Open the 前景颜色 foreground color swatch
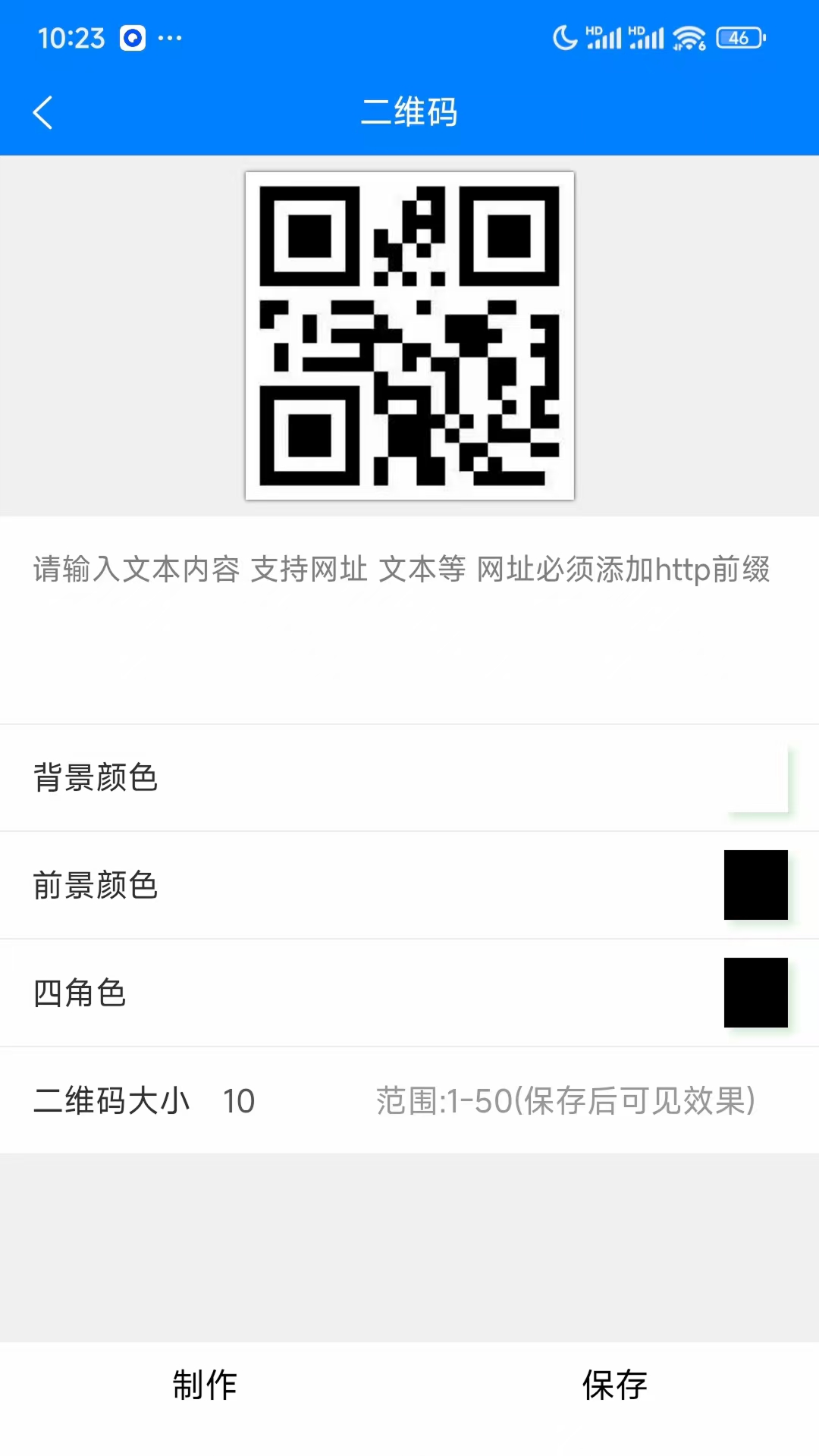The image size is (819, 1456). [x=755, y=885]
